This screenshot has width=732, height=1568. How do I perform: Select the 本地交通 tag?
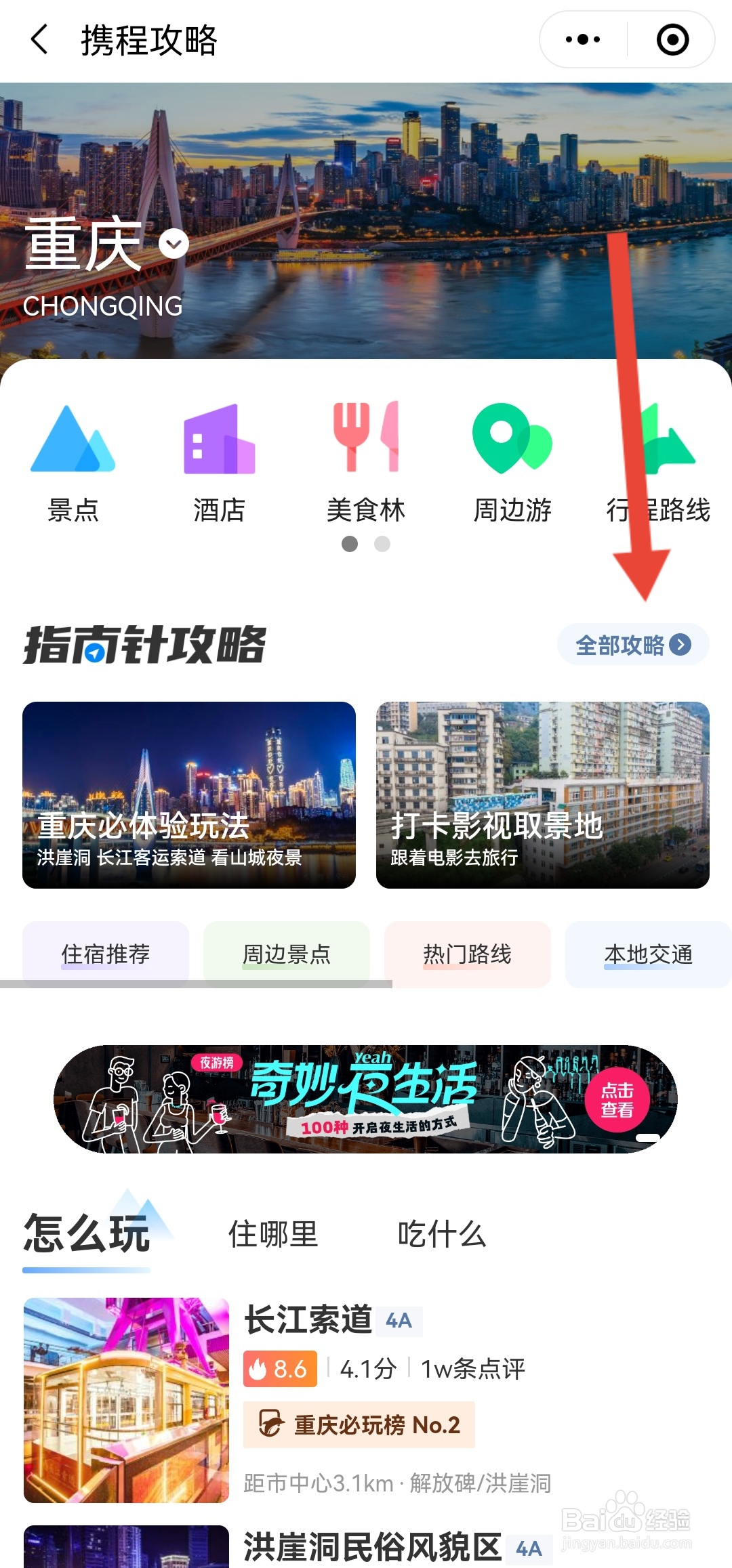point(647,955)
